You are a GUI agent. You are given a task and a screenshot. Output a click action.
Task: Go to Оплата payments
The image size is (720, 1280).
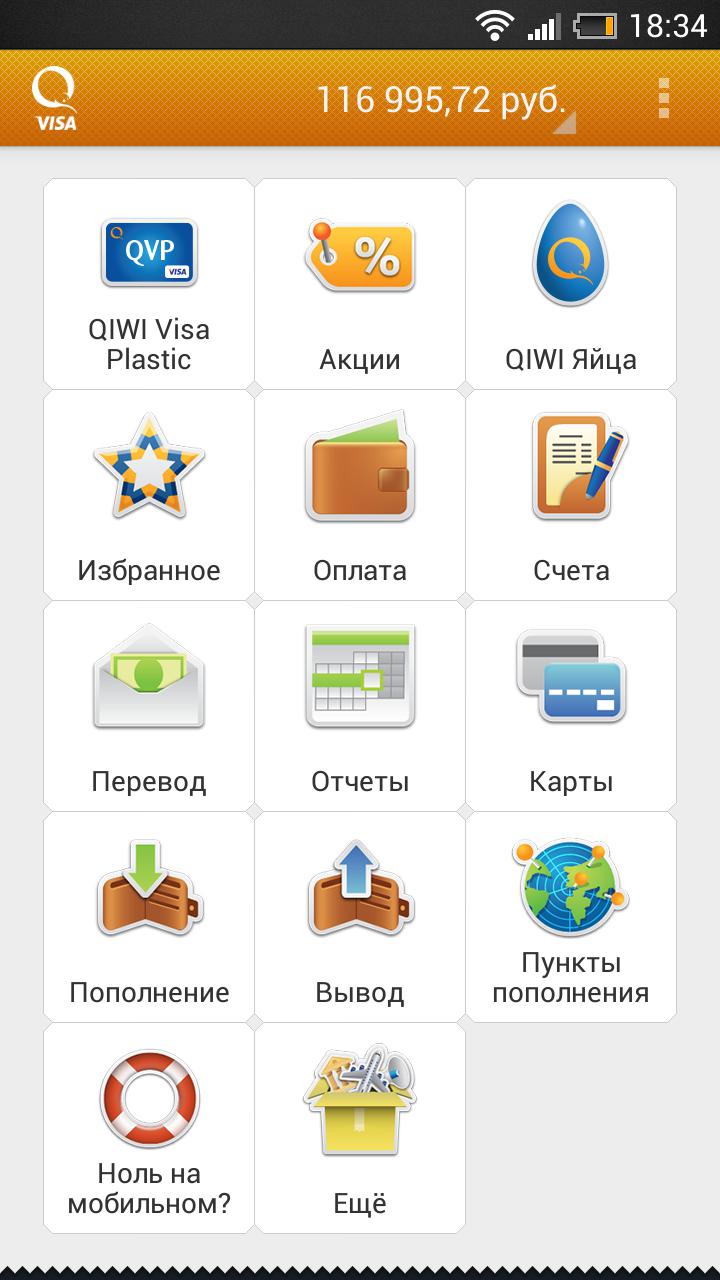coord(360,495)
